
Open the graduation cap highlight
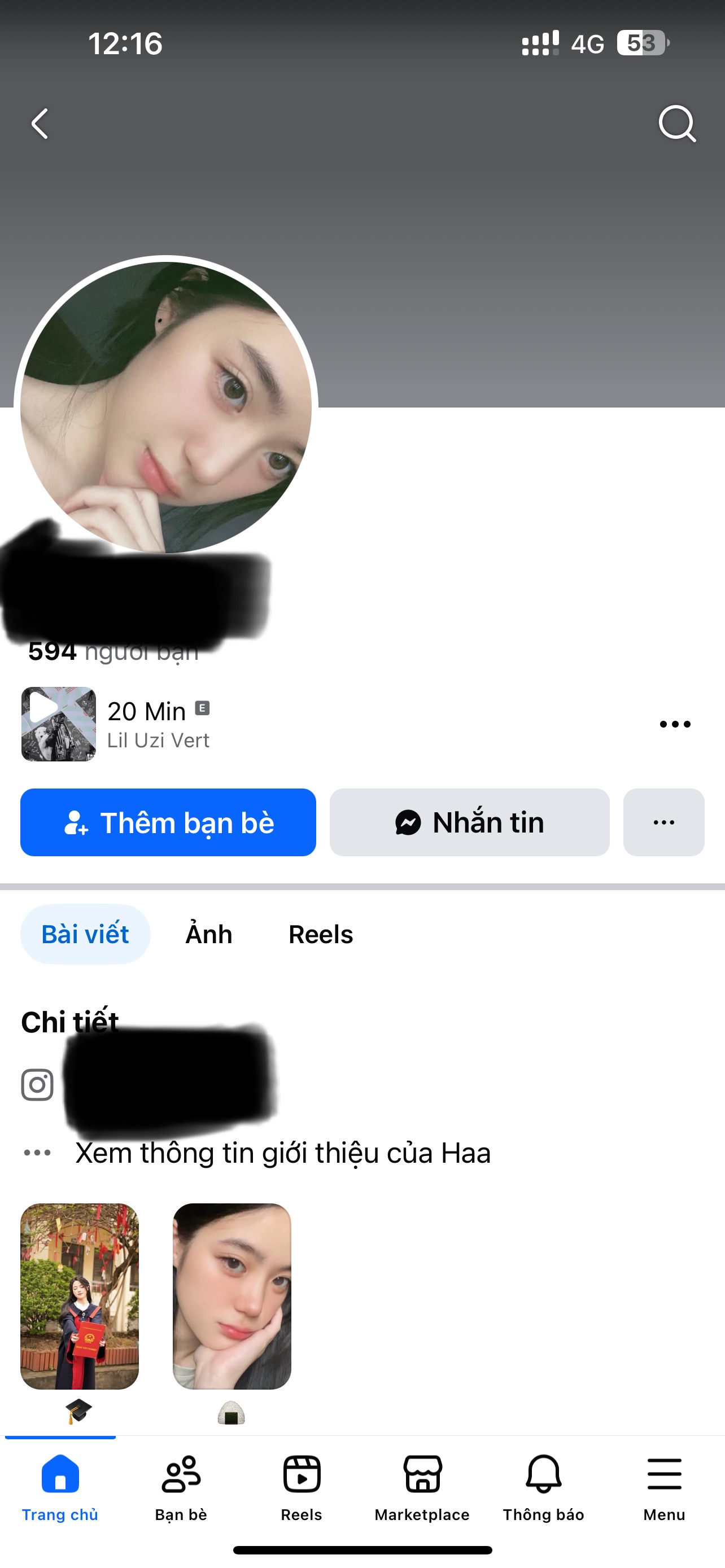pos(80,1297)
